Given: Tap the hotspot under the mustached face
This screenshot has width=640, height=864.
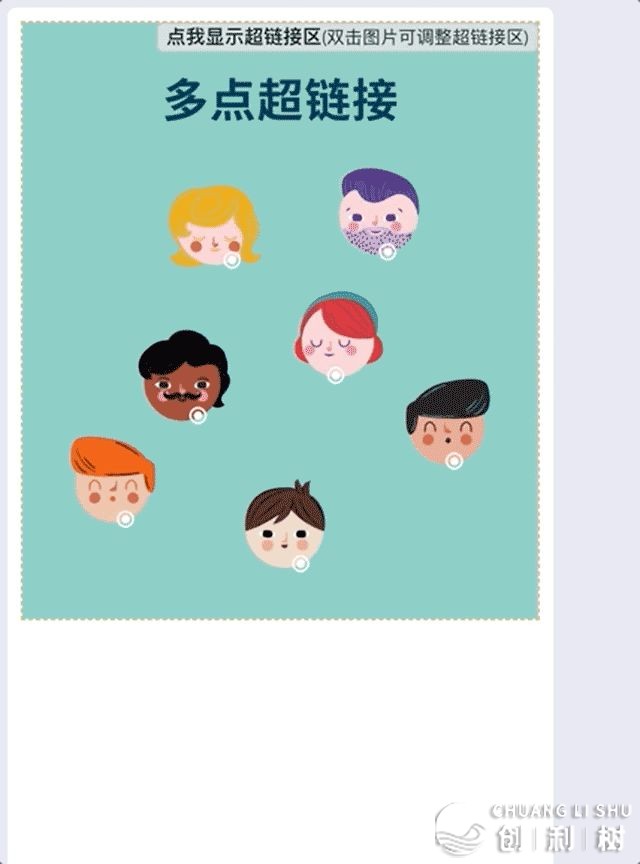Looking at the screenshot, I should point(198,415).
